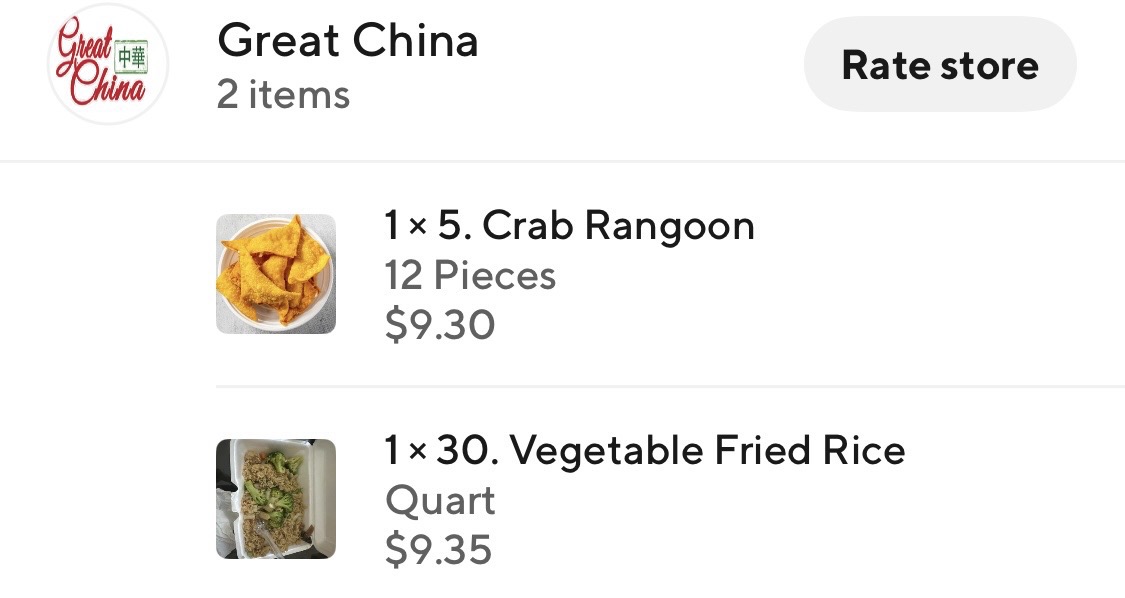Tap the Rate store button
The width and height of the screenshot is (1125, 598).
(x=939, y=65)
